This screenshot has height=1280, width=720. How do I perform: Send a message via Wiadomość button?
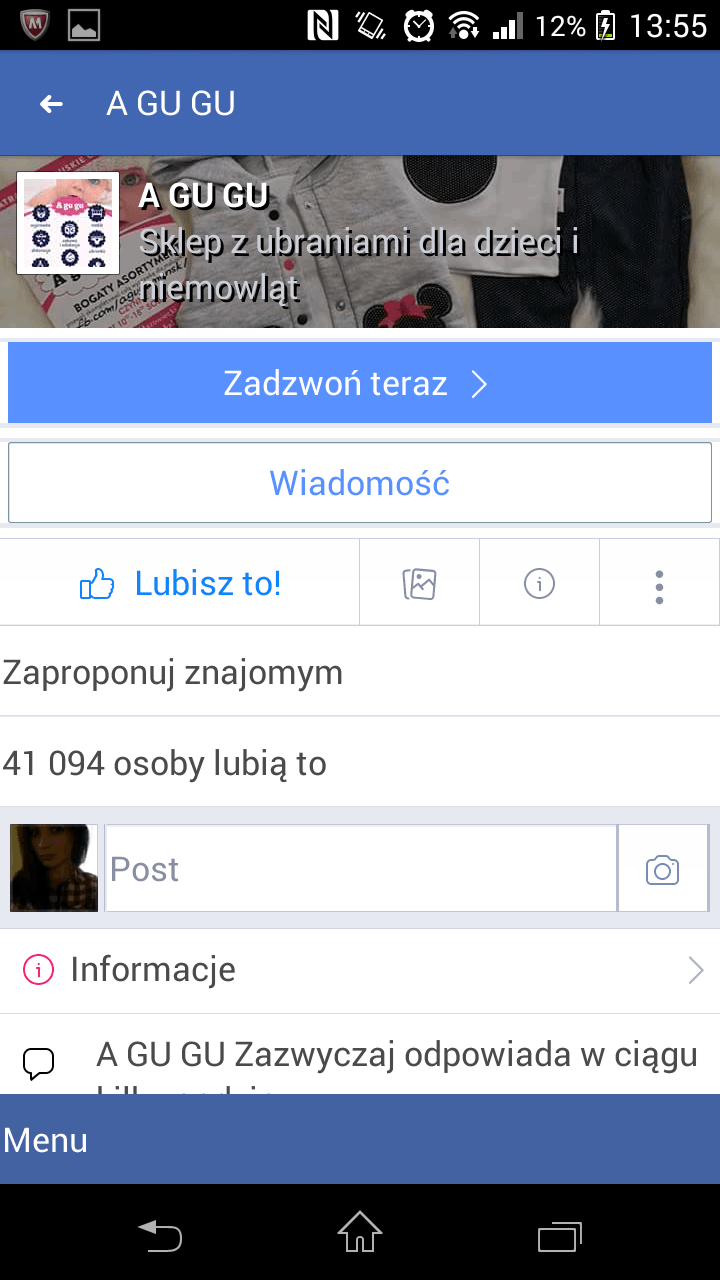pos(359,482)
